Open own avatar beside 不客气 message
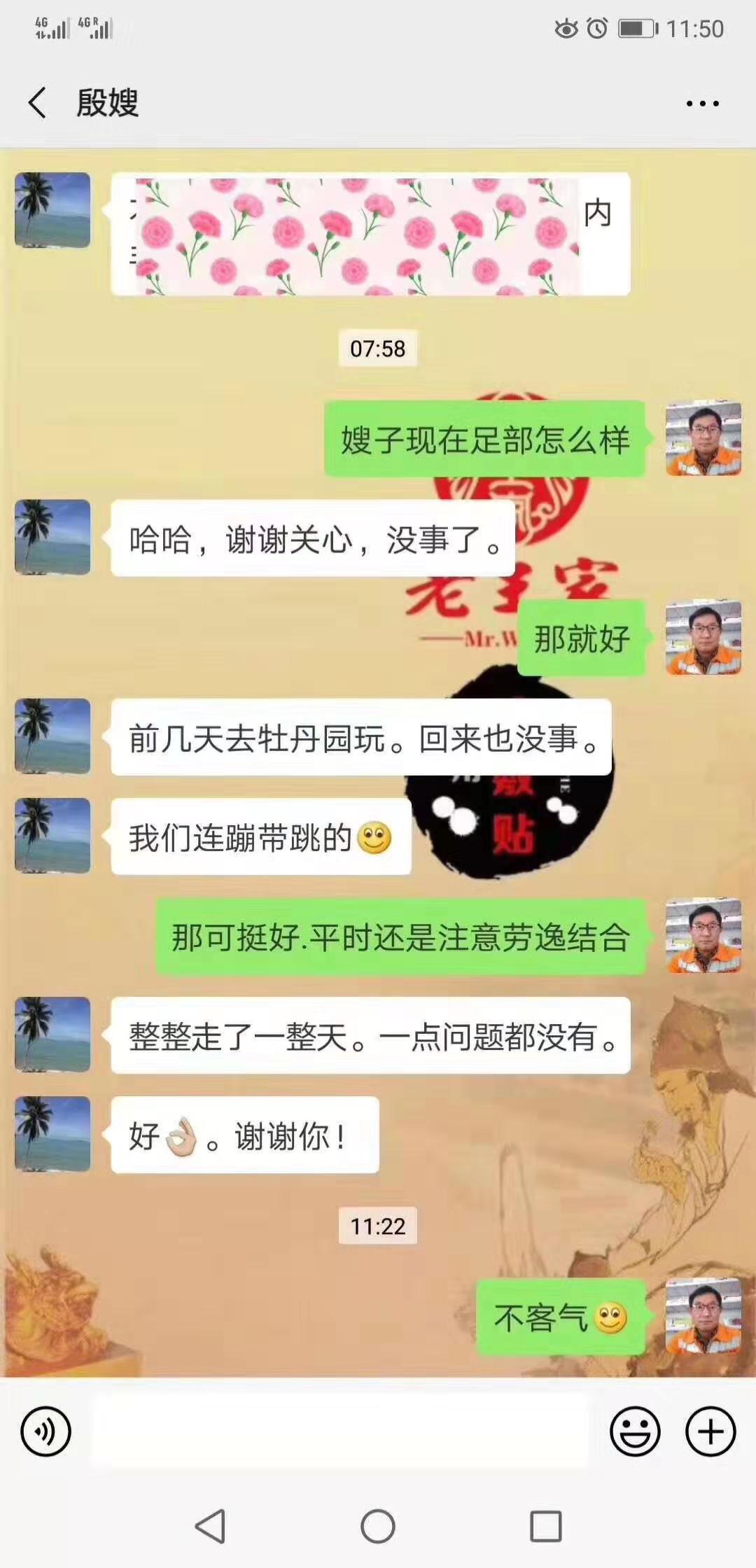This screenshot has width=756, height=1568. [703, 1316]
